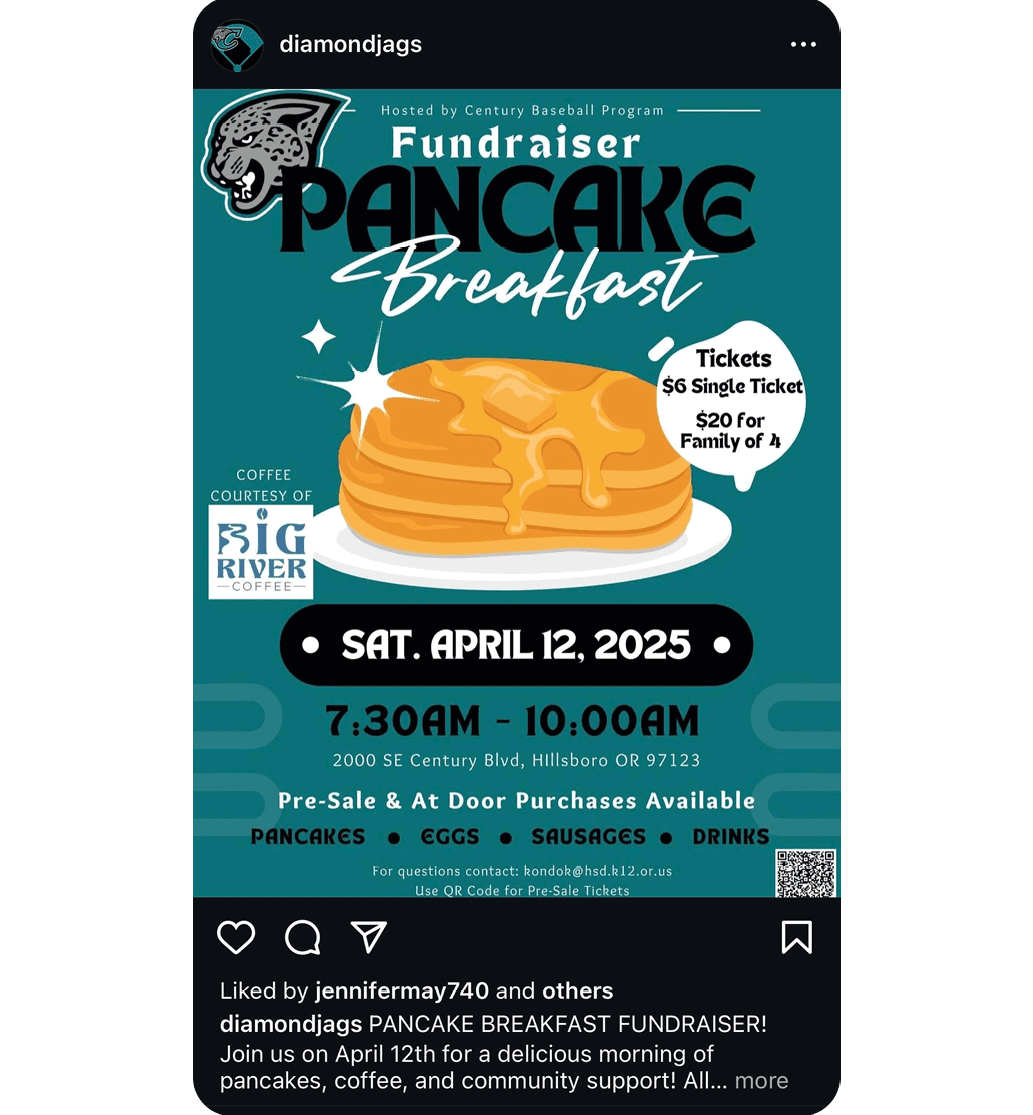This screenshot has height=1115, width=1033.
Task: Open the pancake breakfast flyer image
Action: coord(516,492)
